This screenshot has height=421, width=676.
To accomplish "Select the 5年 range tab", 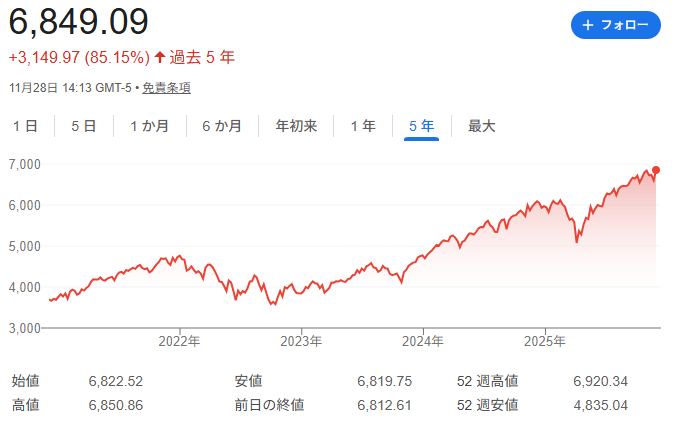I will (421, 126).
